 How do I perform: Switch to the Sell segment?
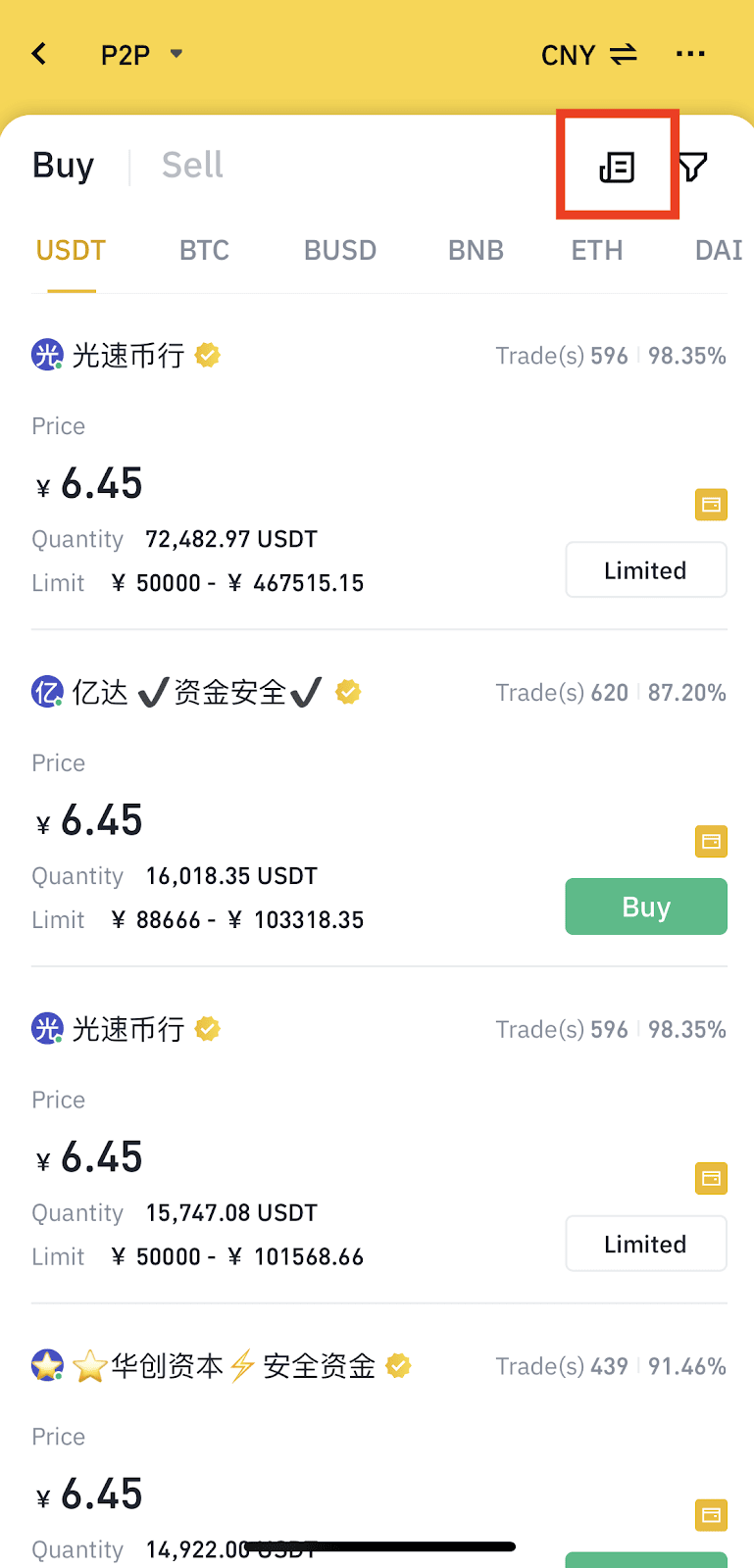(x=192, y=165)
